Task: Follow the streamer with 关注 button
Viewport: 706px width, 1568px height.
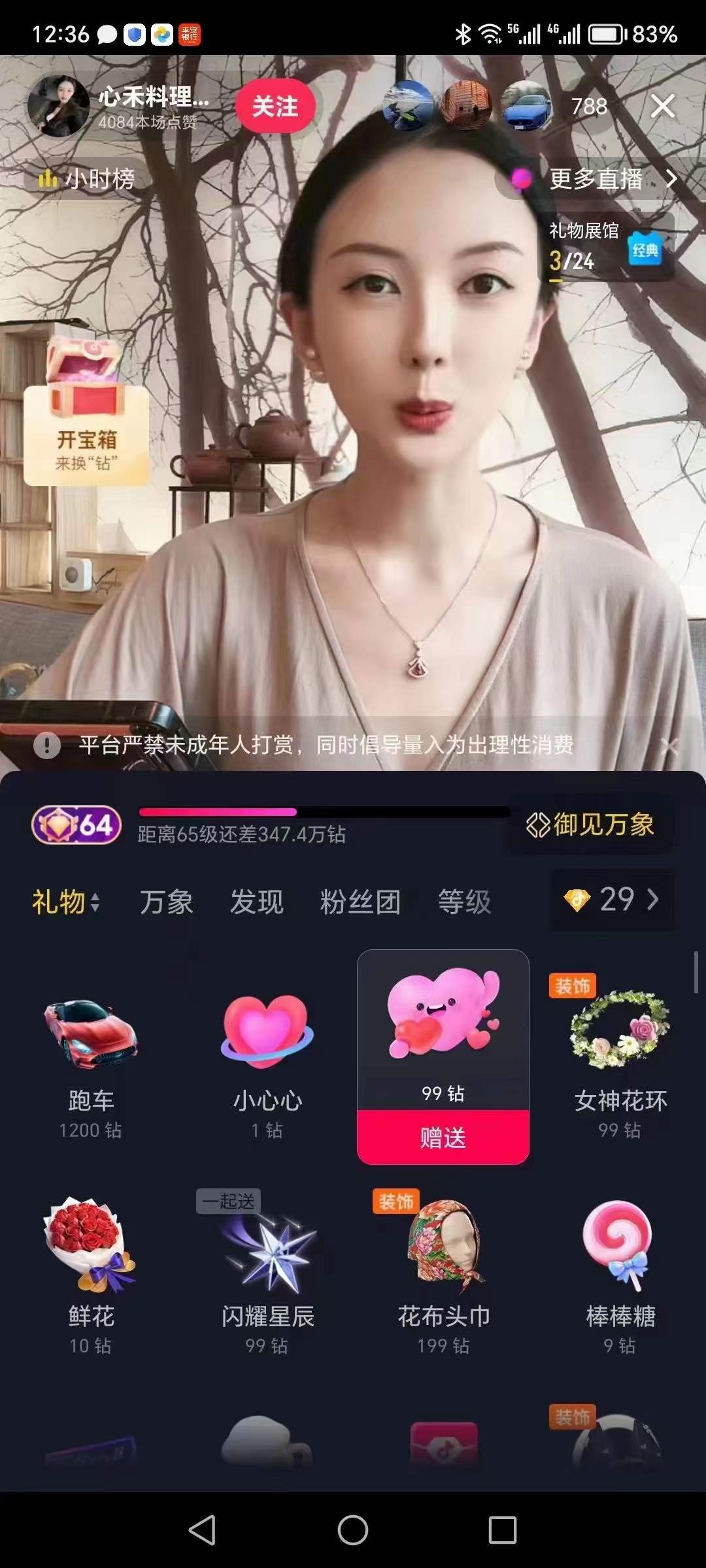Action: coord(275,106)
